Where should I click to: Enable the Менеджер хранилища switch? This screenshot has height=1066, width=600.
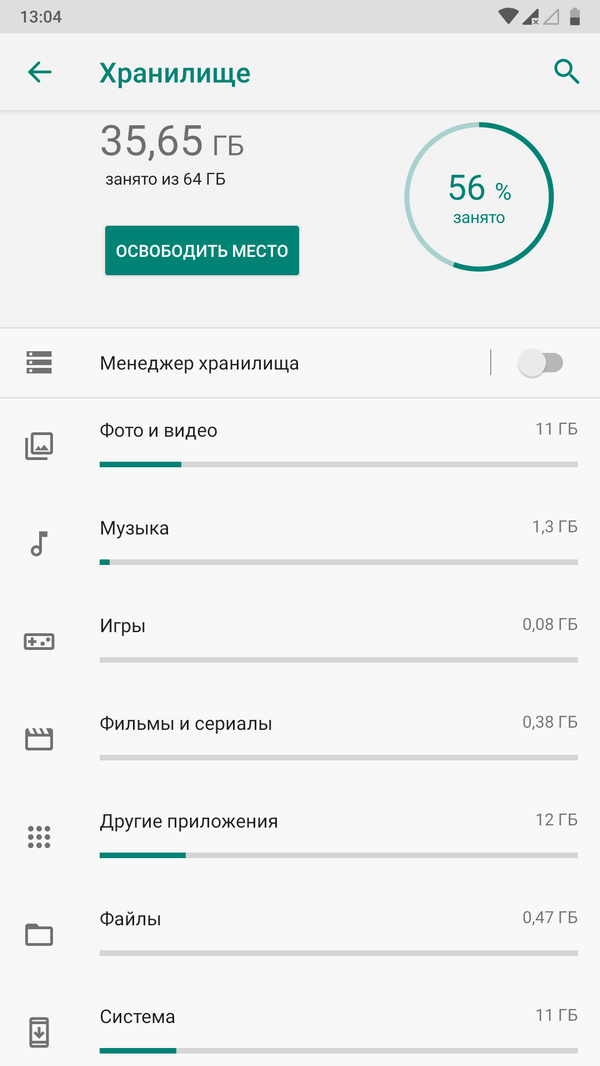click(541, 363)
